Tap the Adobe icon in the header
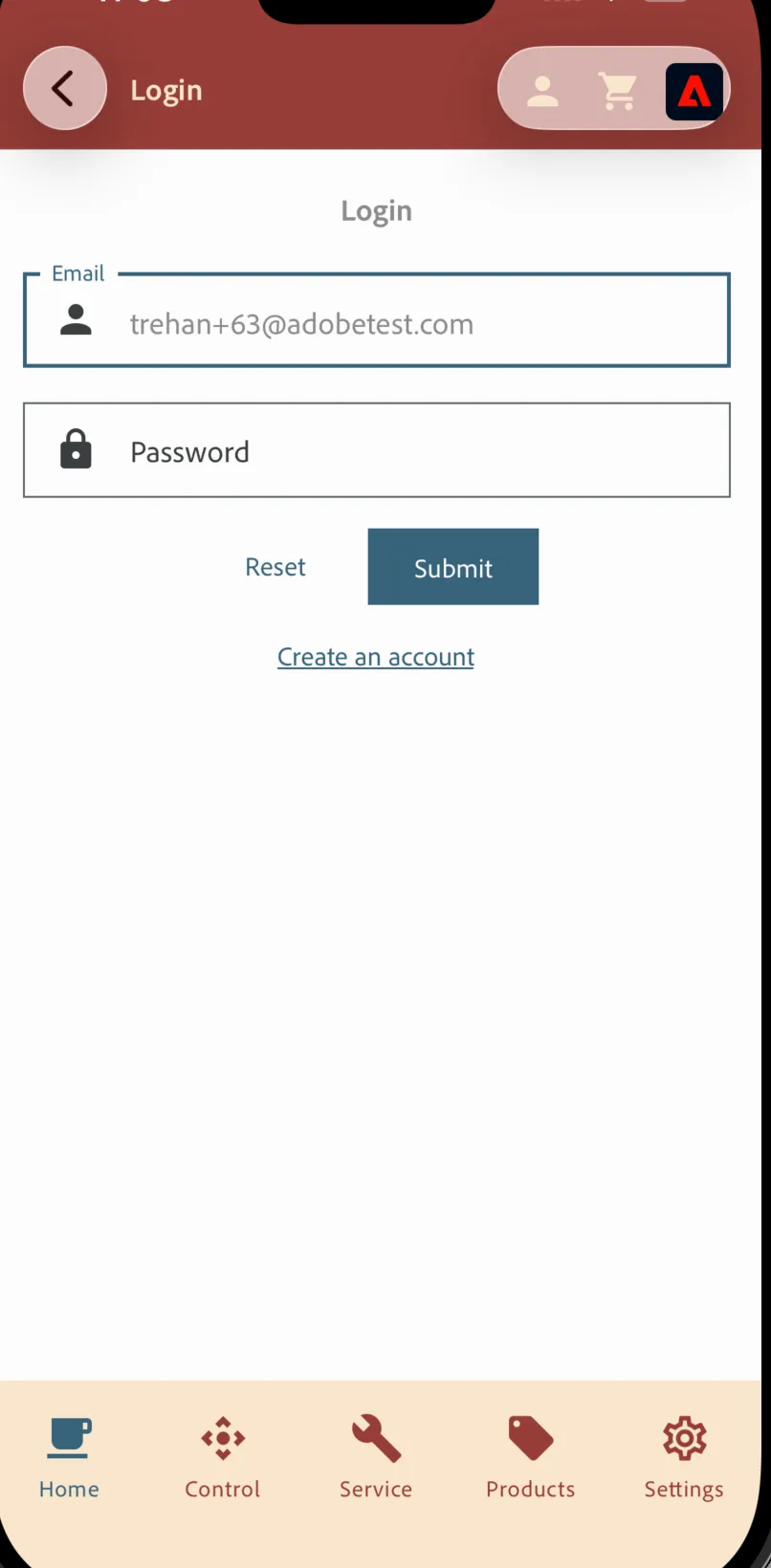The image size is (771, 1568). 694,91
